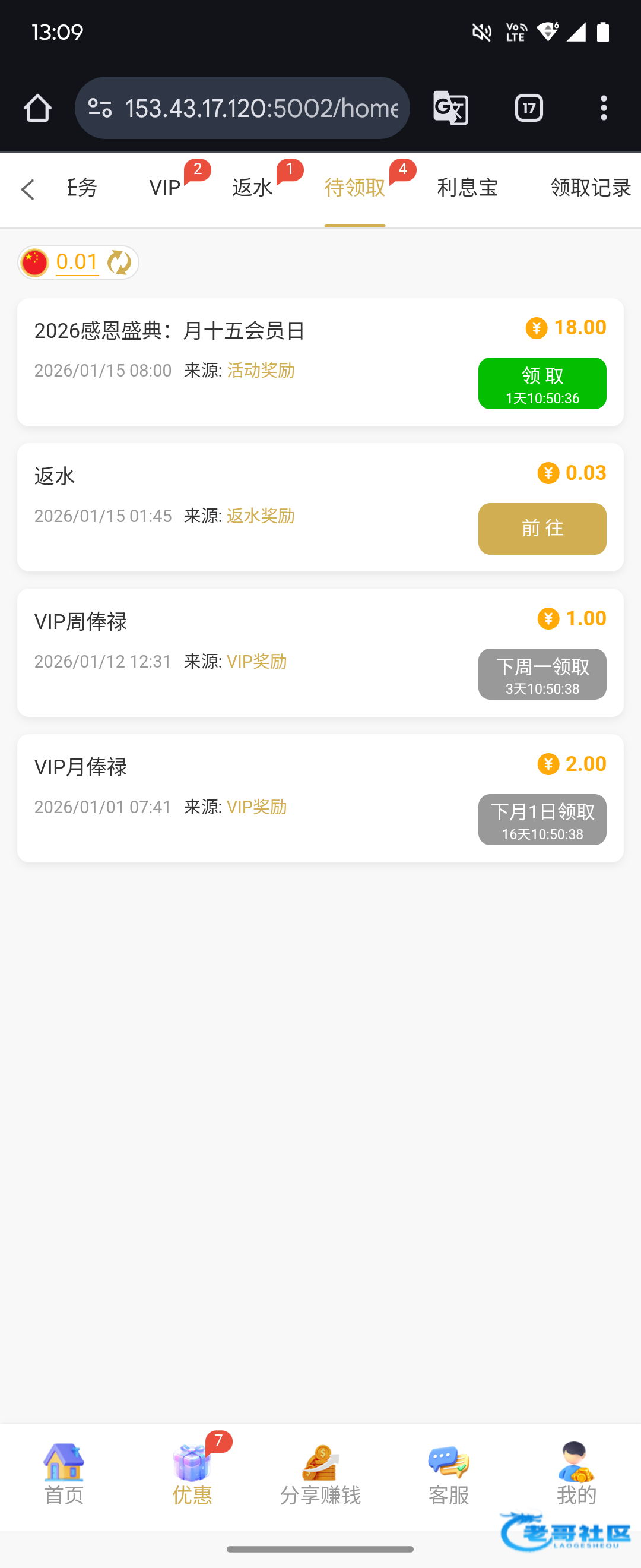Translate this page
The image size is (641, 1568).
450,108
